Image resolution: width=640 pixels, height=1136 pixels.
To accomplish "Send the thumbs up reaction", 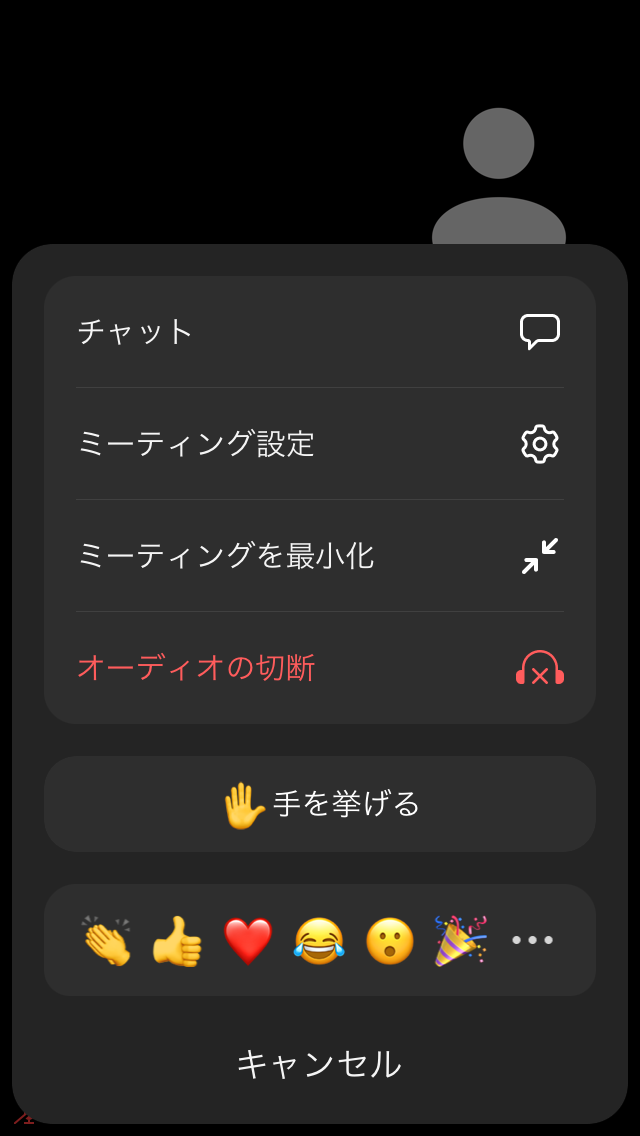I will click(177, 941).
